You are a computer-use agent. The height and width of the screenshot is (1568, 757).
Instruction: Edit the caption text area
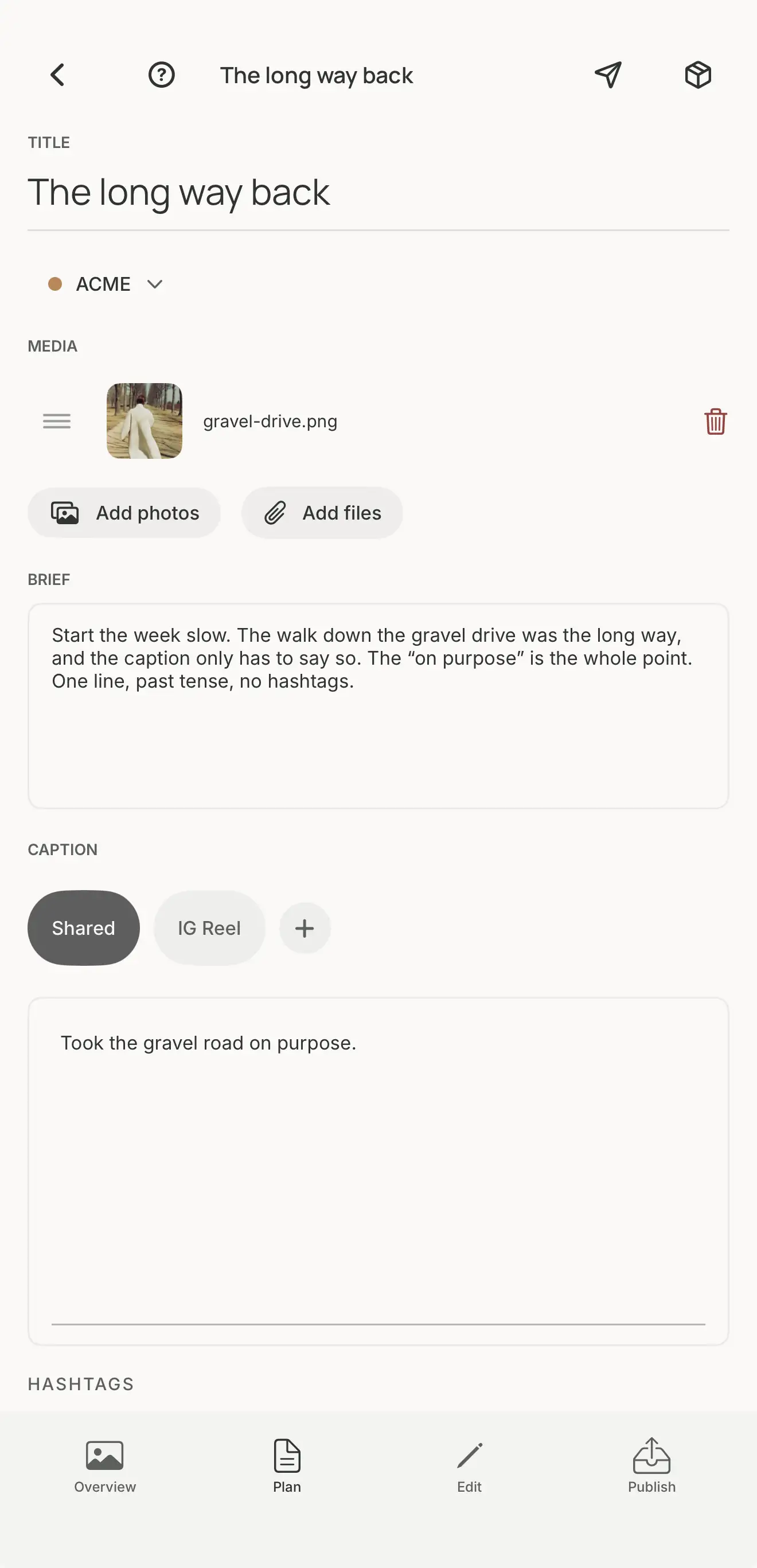[x=378, y=1171]
